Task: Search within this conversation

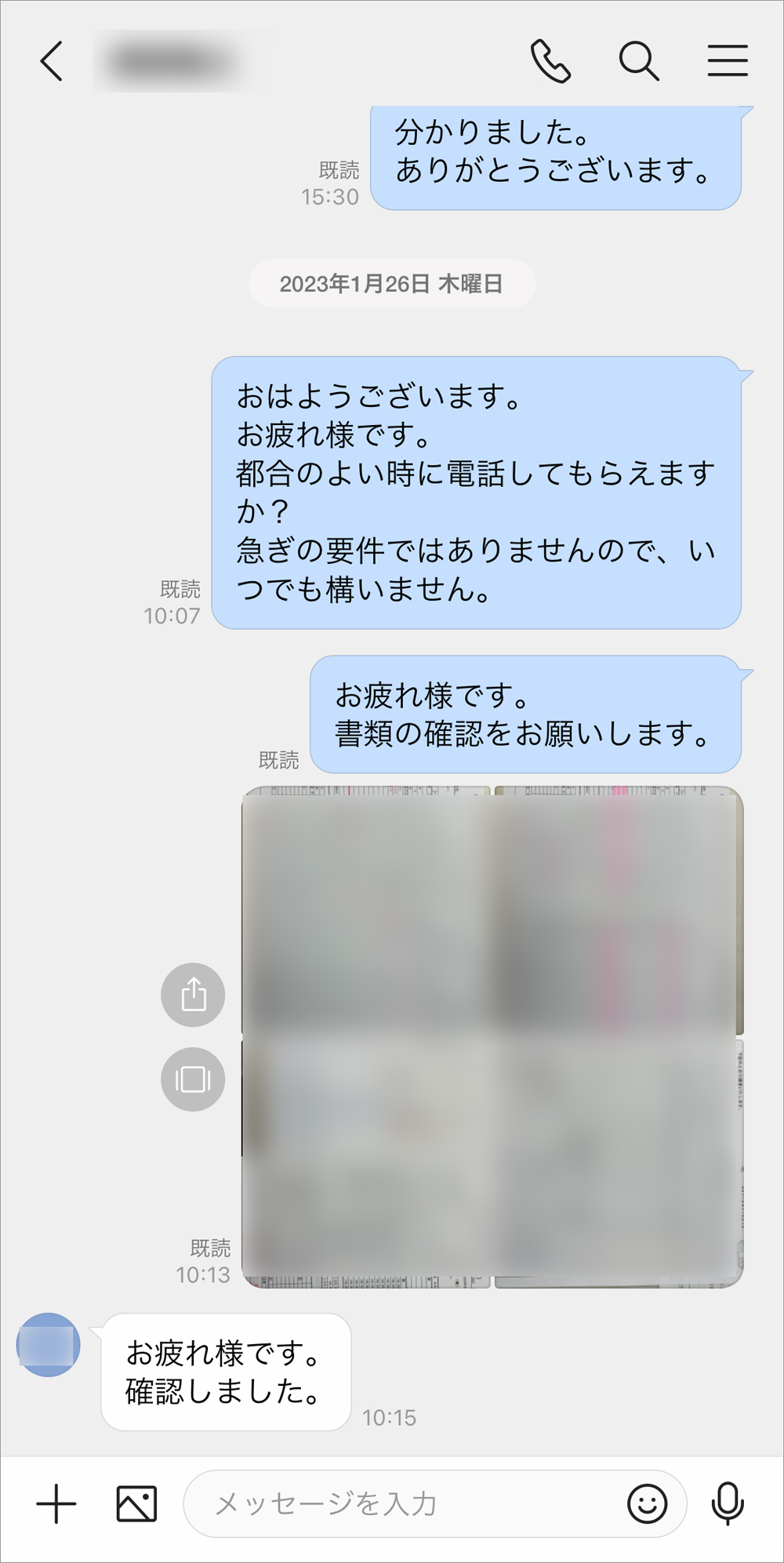Action: click(639, 61)
